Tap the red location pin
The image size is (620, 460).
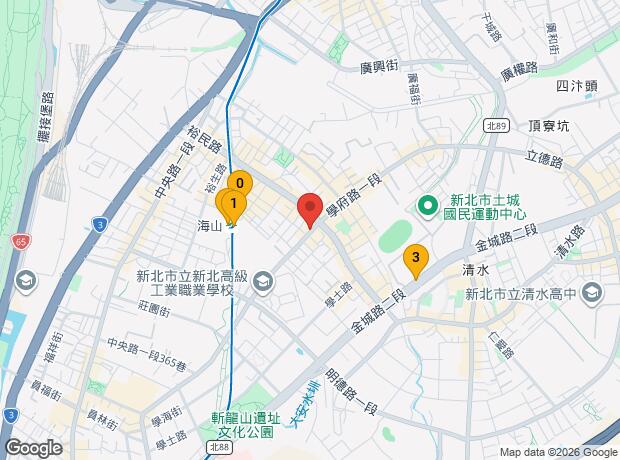310,209
